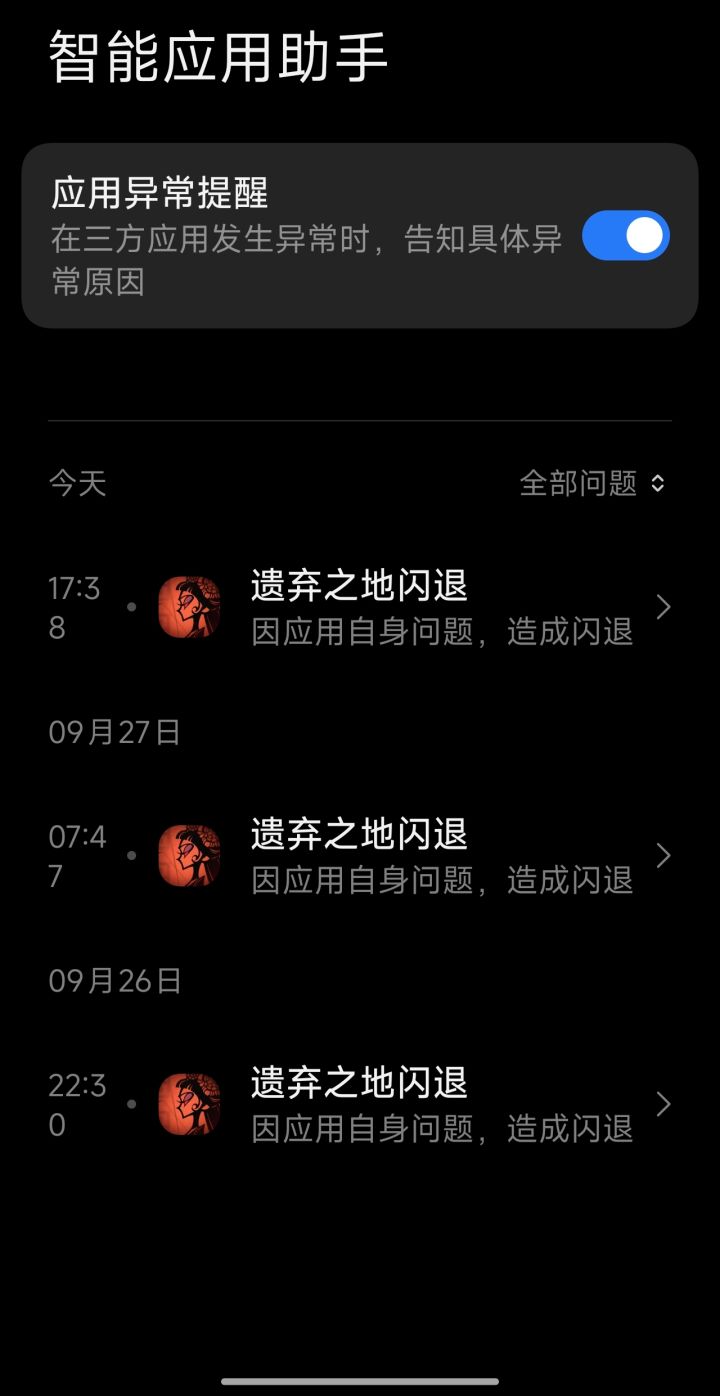
Task: Toggle off crash notification reminders
Action: [x=626, y=236]
